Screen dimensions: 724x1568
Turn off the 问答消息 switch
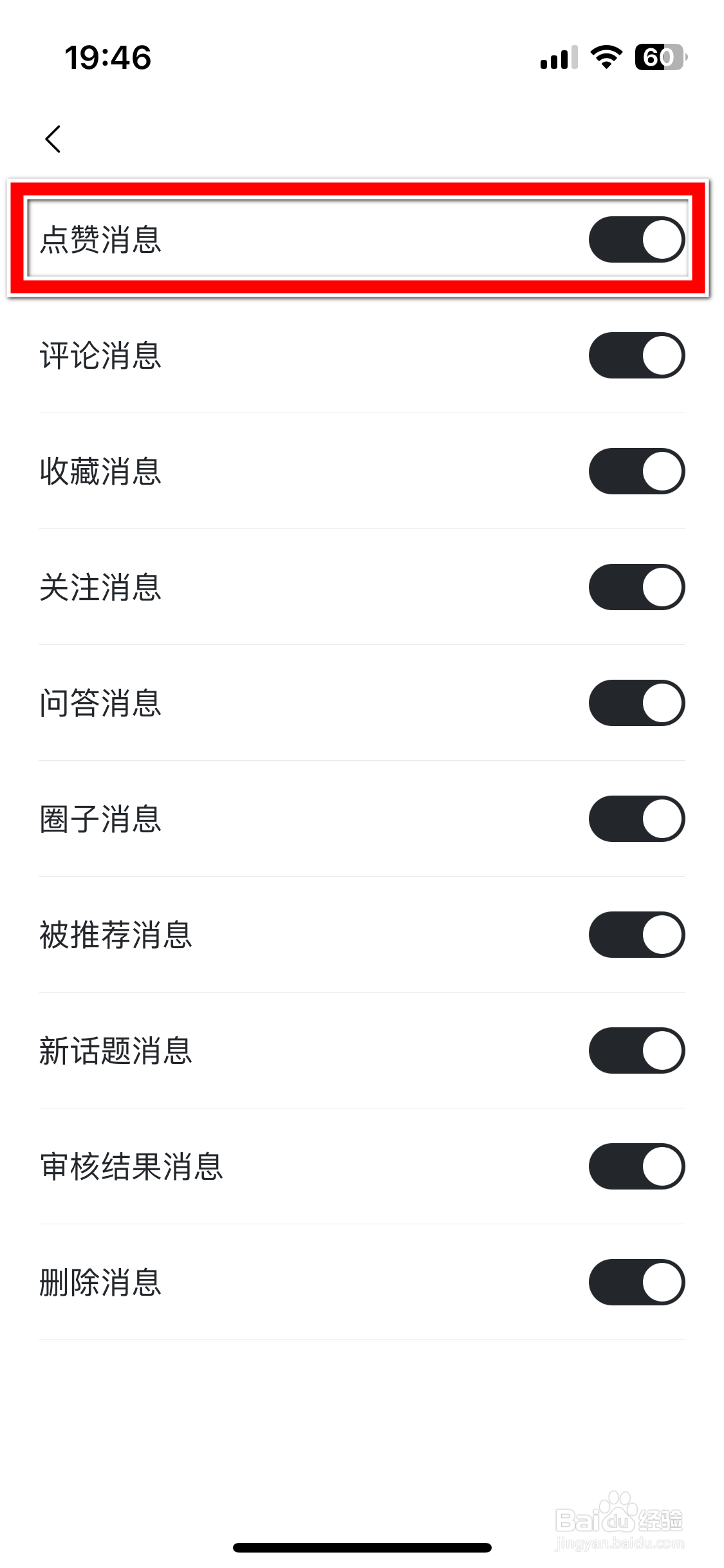click(636, 703)
